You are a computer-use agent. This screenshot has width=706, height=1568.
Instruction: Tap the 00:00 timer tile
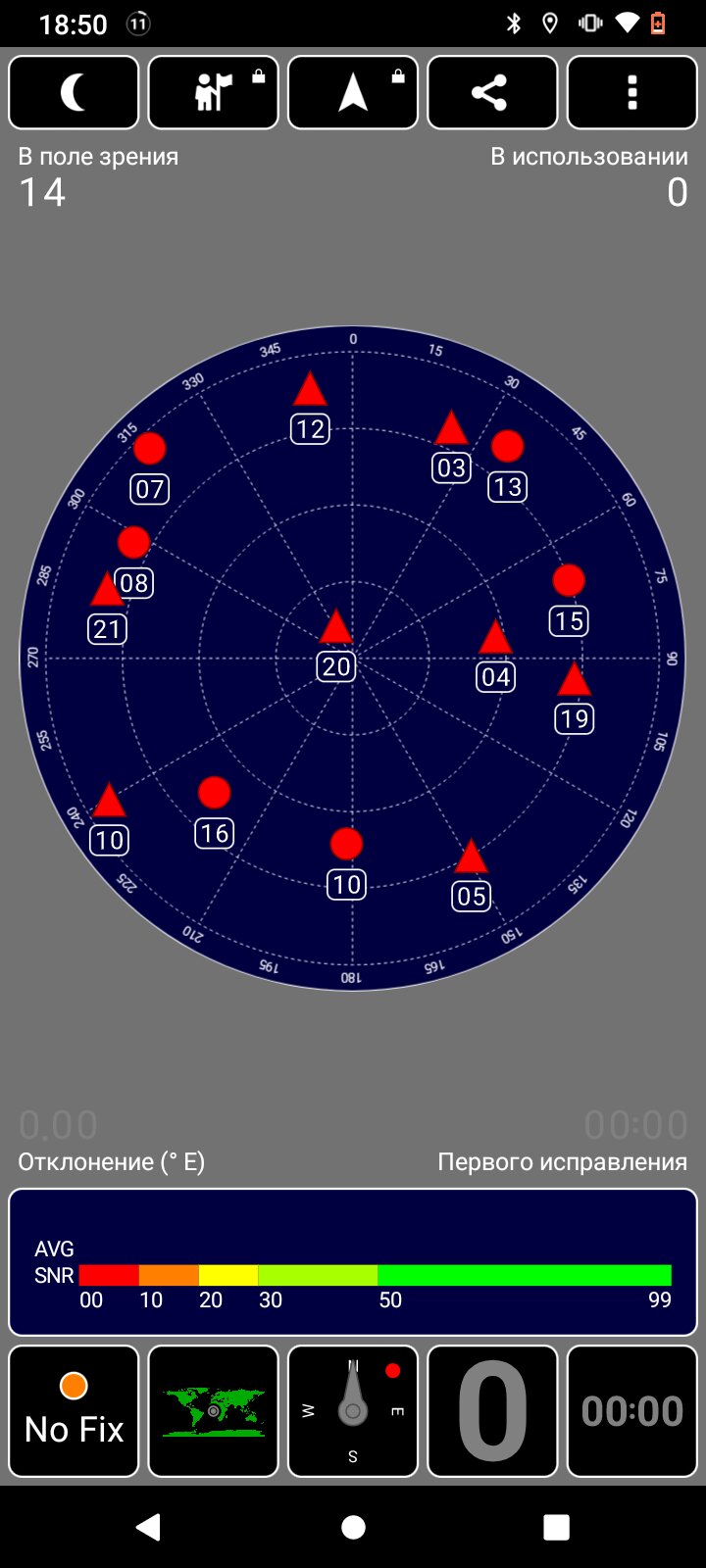pos(632,1411)
